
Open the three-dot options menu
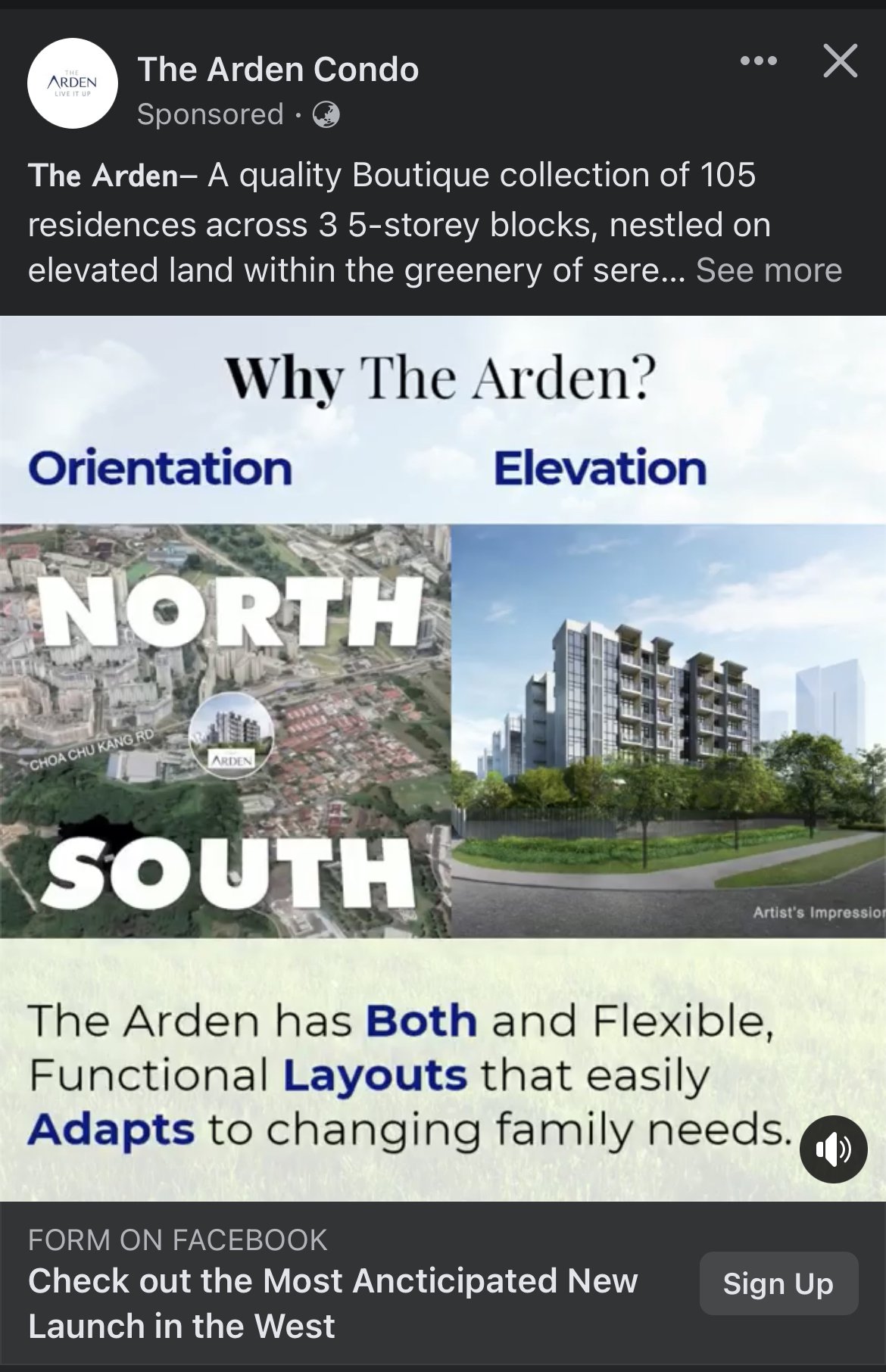click(759, 61)
